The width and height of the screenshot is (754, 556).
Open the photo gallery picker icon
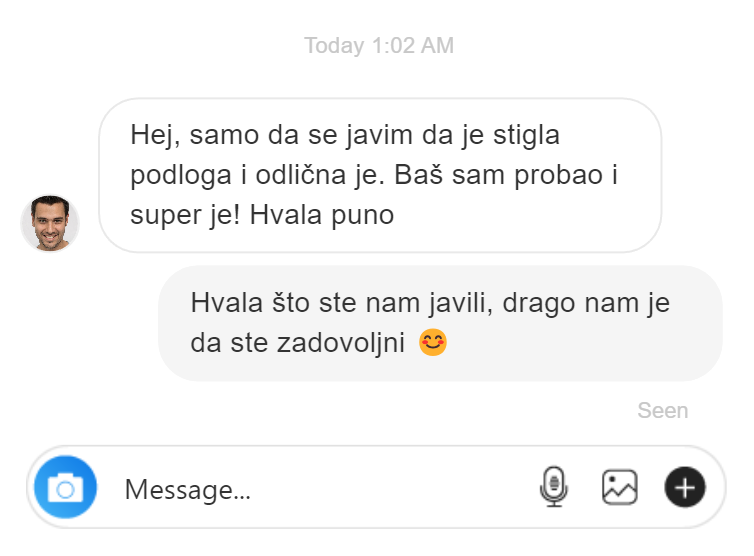620,487
